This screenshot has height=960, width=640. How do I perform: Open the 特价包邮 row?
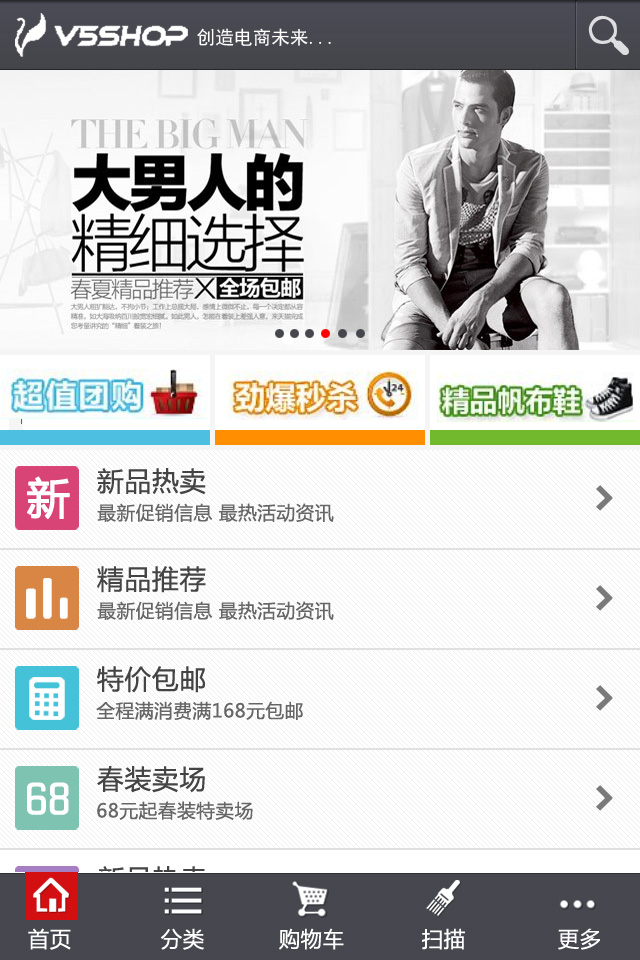320,698
